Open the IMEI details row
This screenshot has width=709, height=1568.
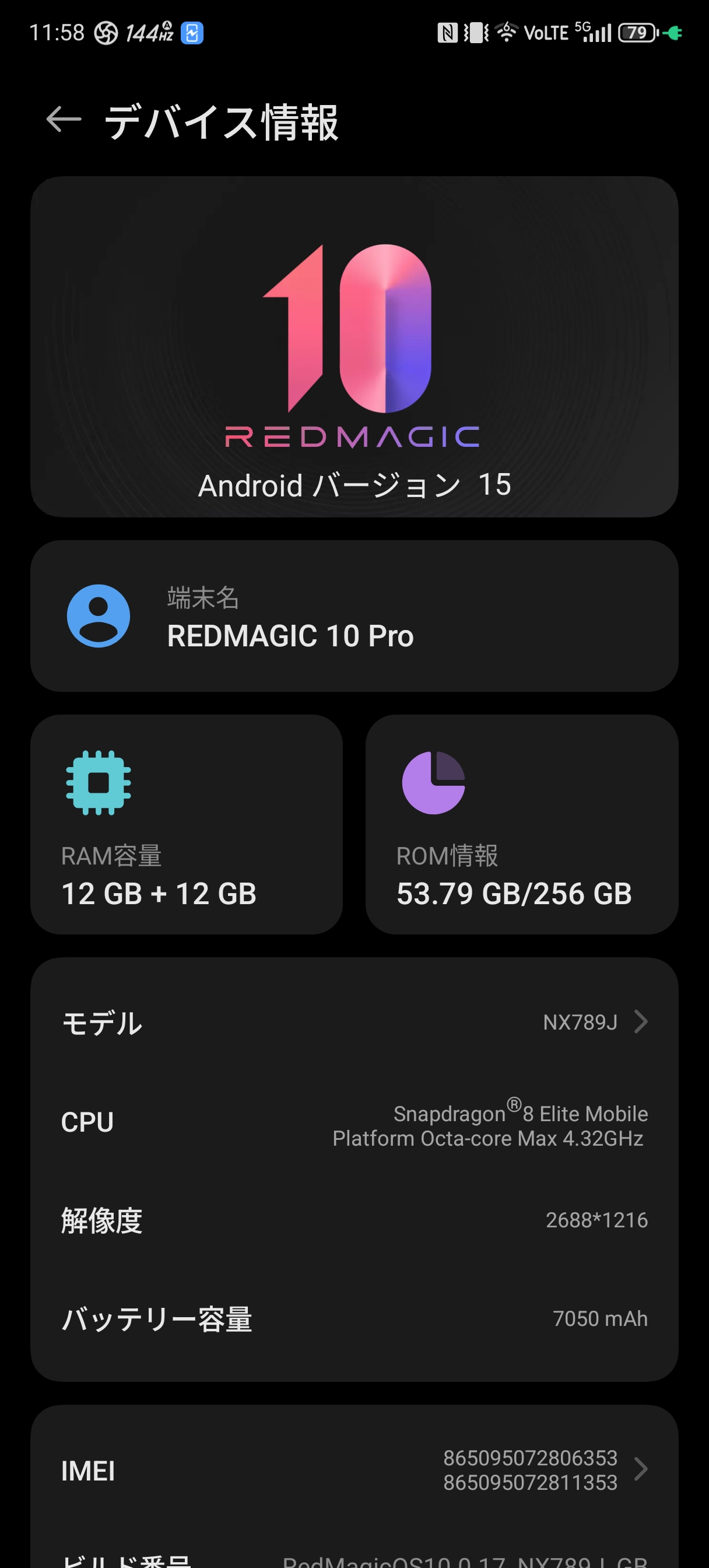(x=354, y=1470)
